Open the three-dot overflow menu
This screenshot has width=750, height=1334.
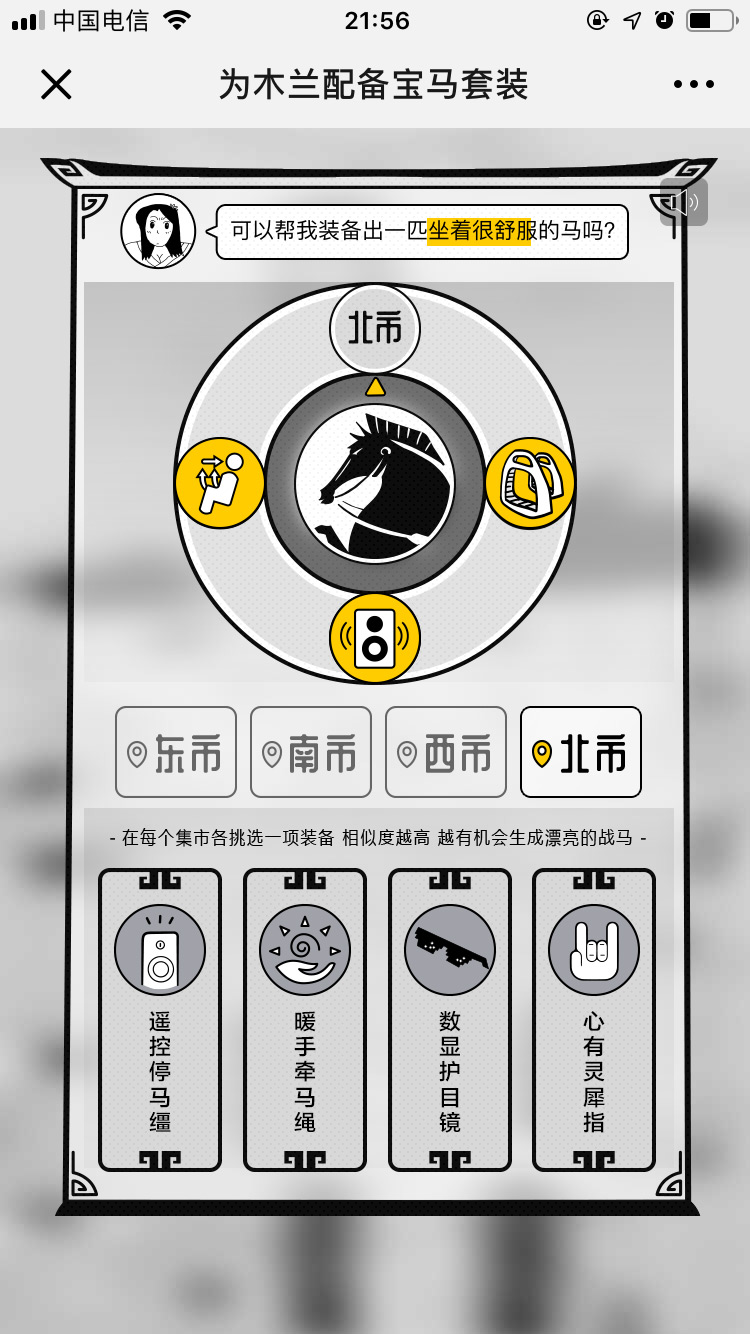694,85
